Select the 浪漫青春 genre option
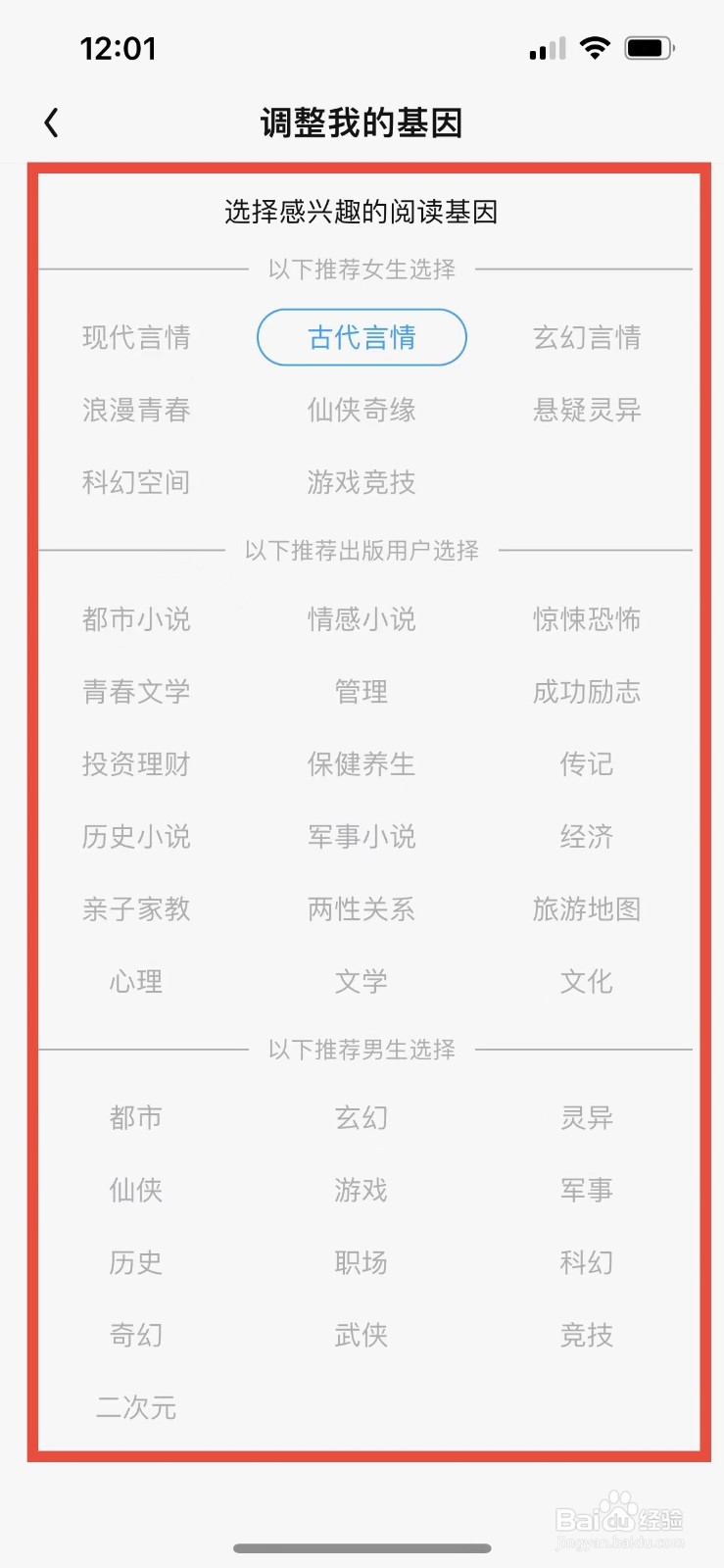Screen dimensions: 724x1568 [x=135, y=410]
